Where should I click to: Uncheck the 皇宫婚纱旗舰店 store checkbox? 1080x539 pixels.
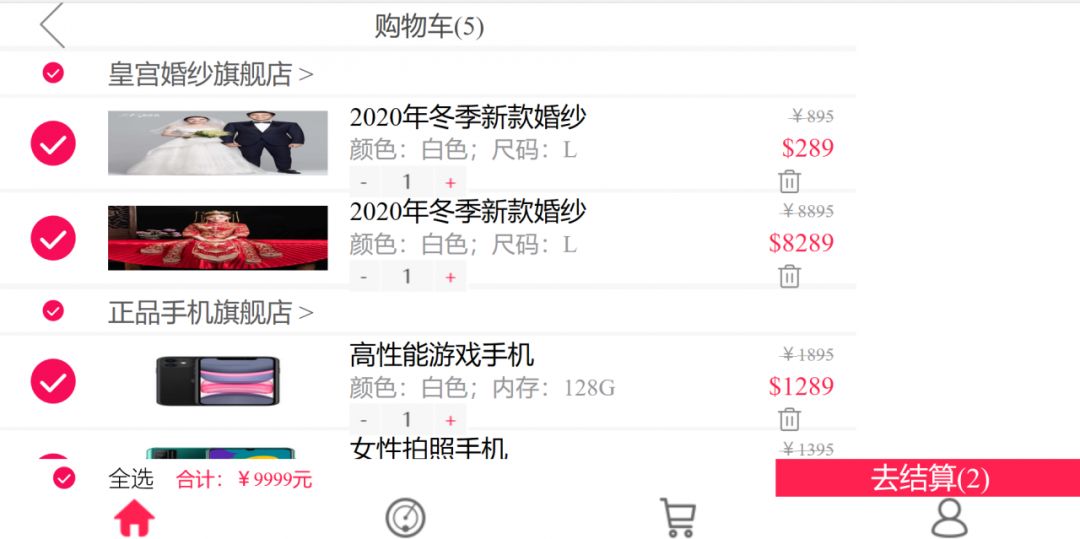(x=53, y=73)
